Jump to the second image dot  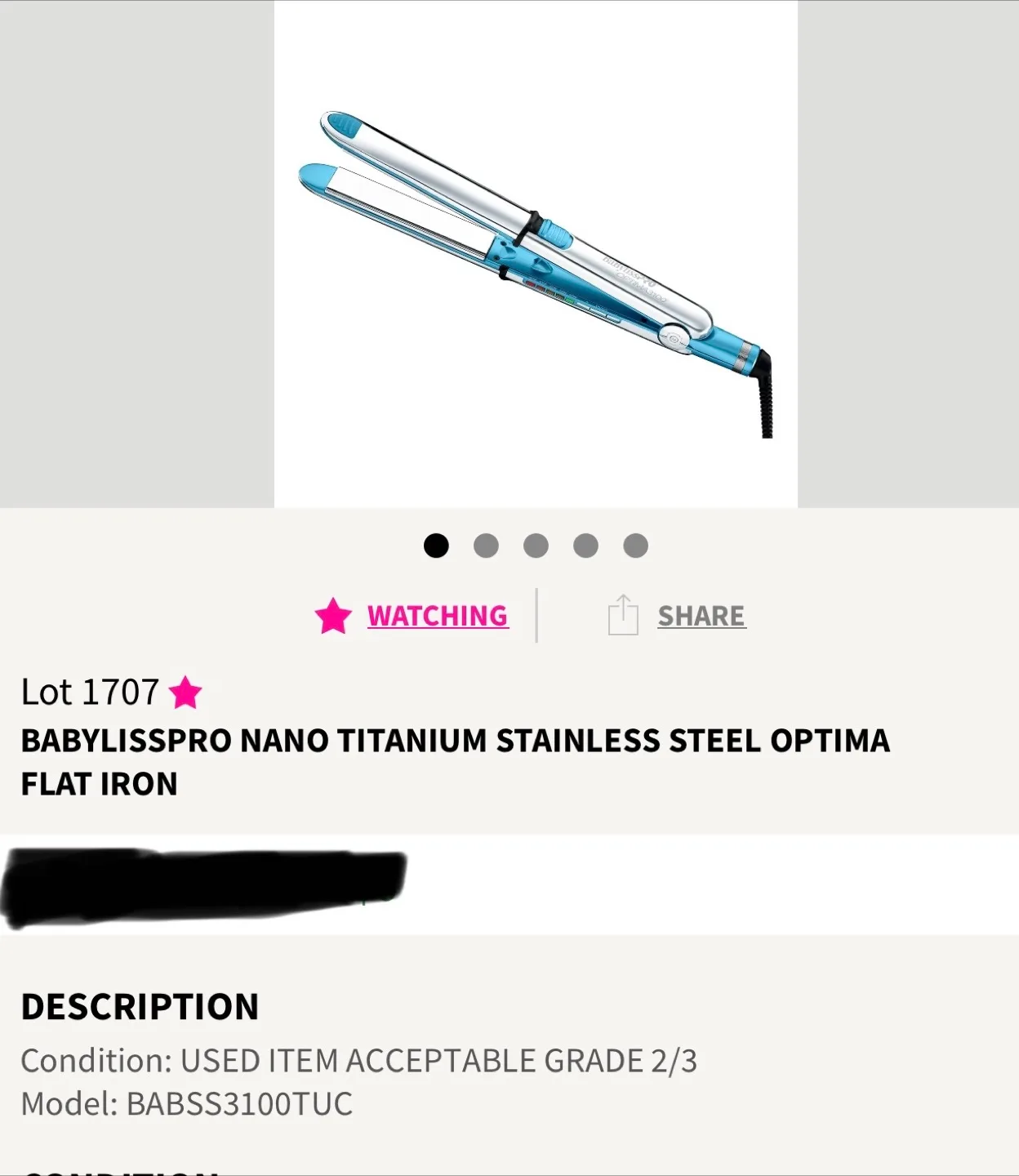pos(486,546)
